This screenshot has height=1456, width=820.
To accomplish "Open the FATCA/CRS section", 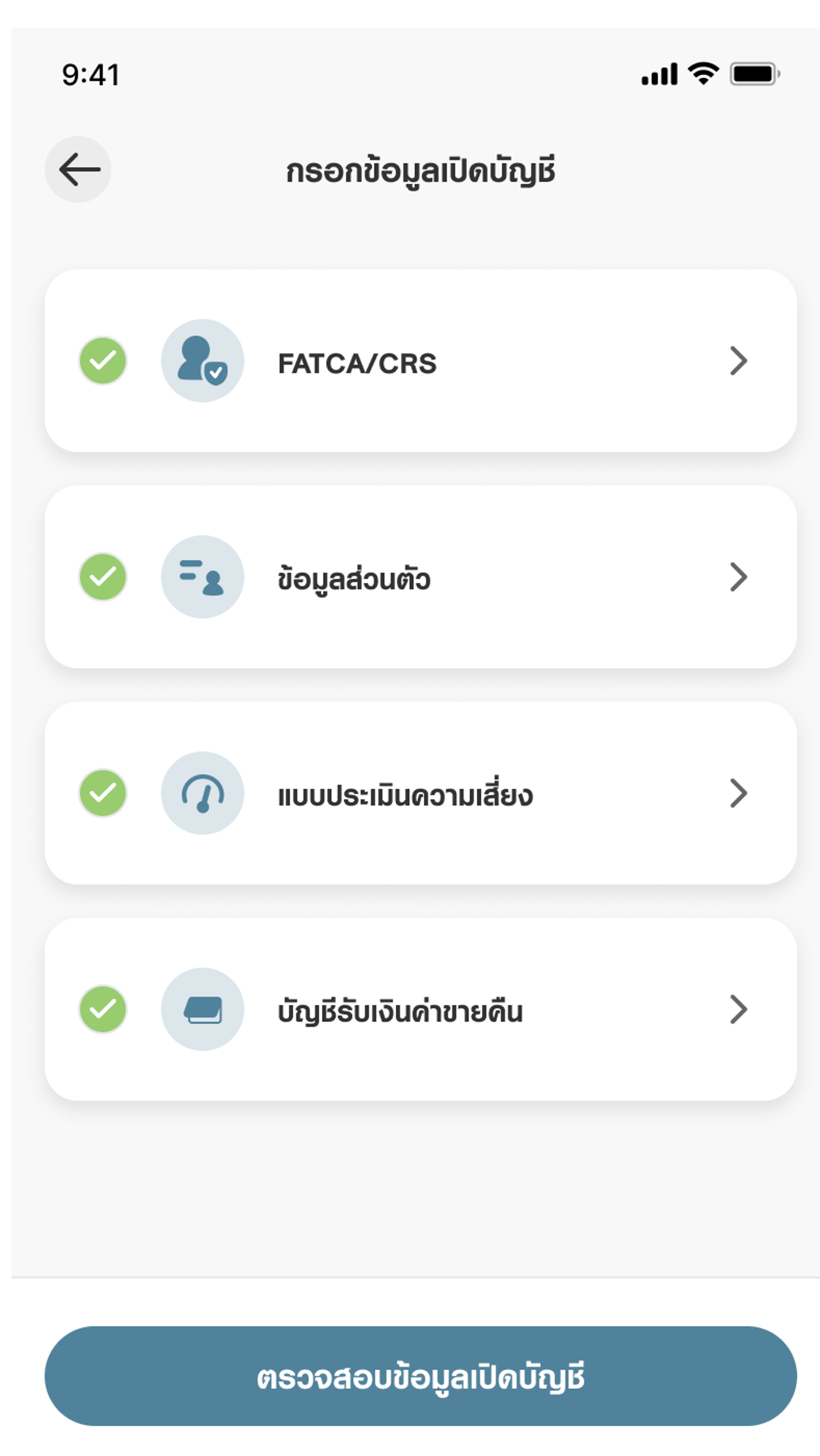I will pos(421,361).
